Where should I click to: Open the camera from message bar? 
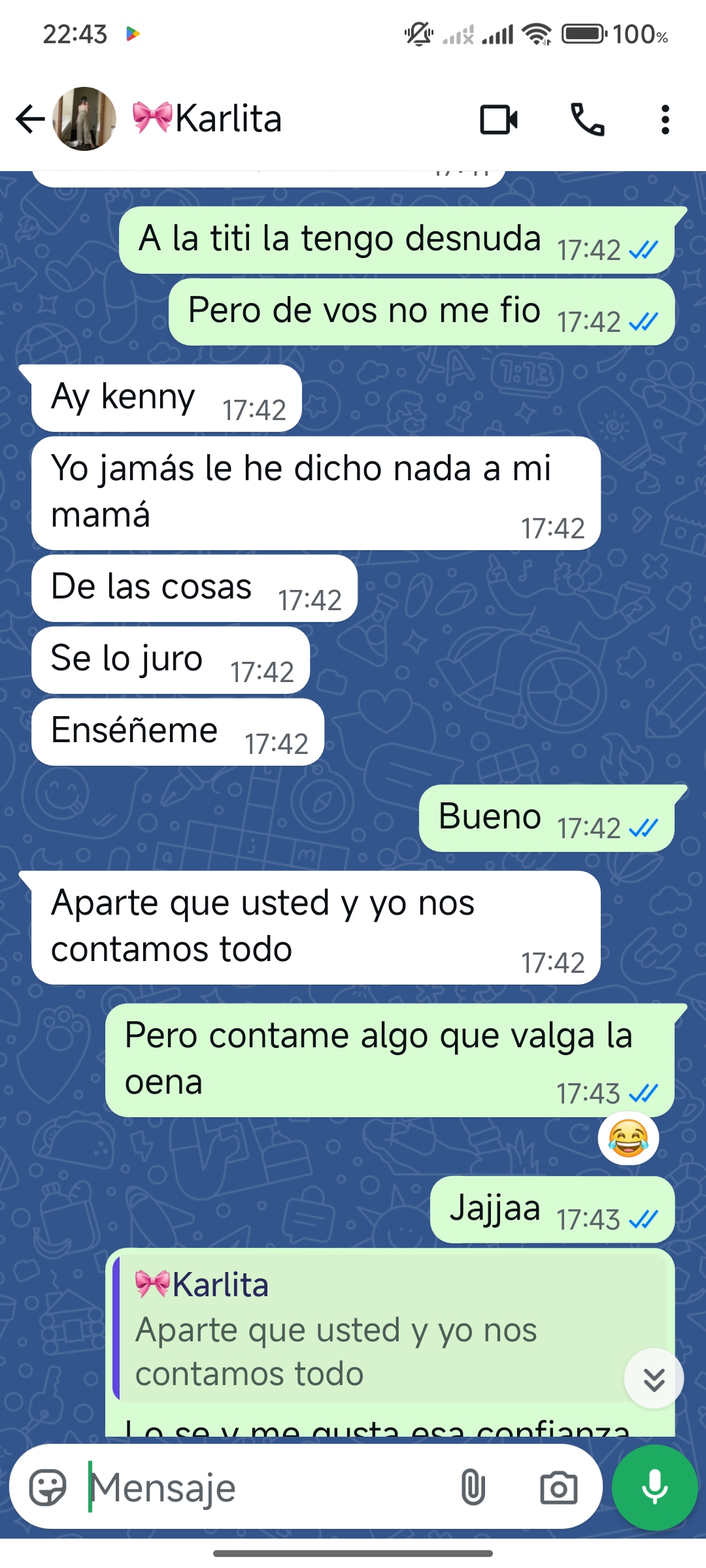point(558,1488)
